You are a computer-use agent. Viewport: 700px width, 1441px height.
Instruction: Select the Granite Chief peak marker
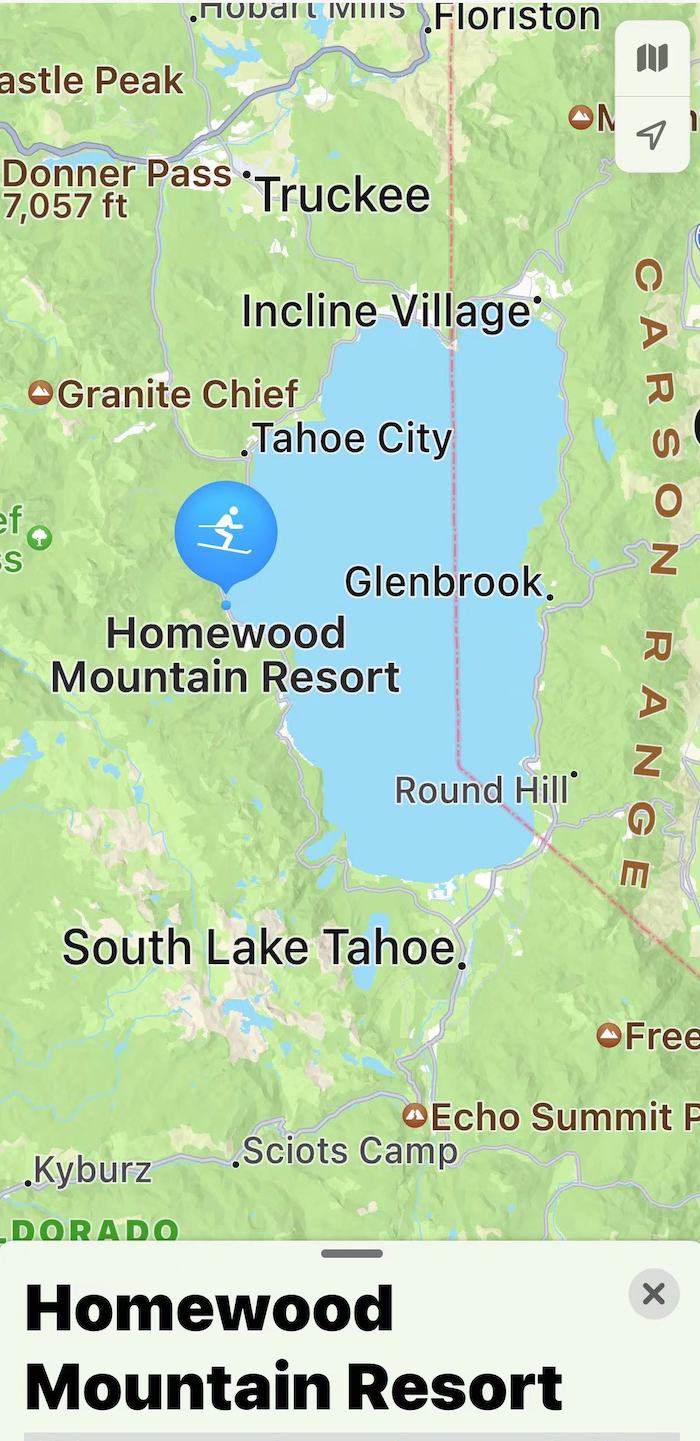40,394
